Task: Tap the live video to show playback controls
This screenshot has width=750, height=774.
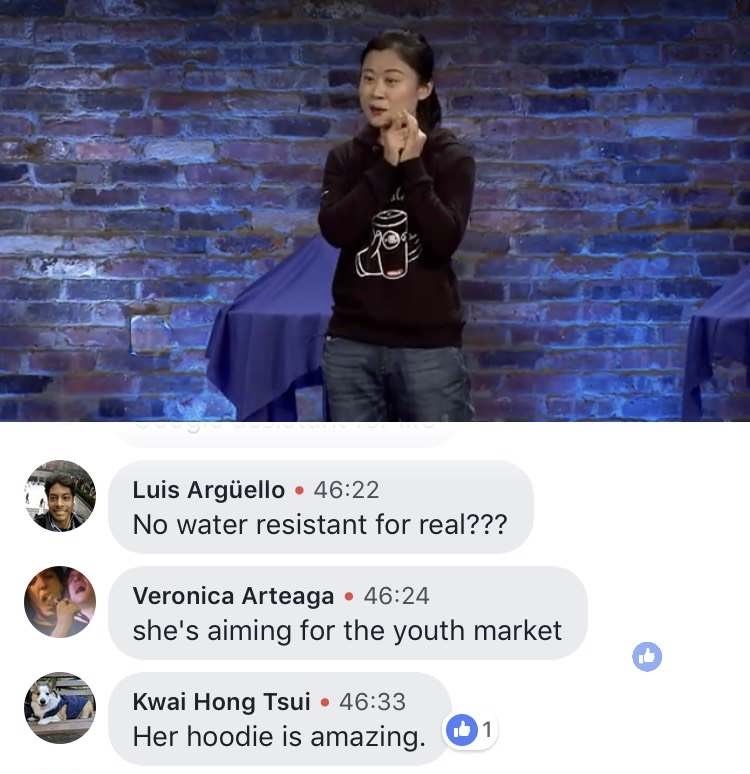Action: (x=375, y=210)
